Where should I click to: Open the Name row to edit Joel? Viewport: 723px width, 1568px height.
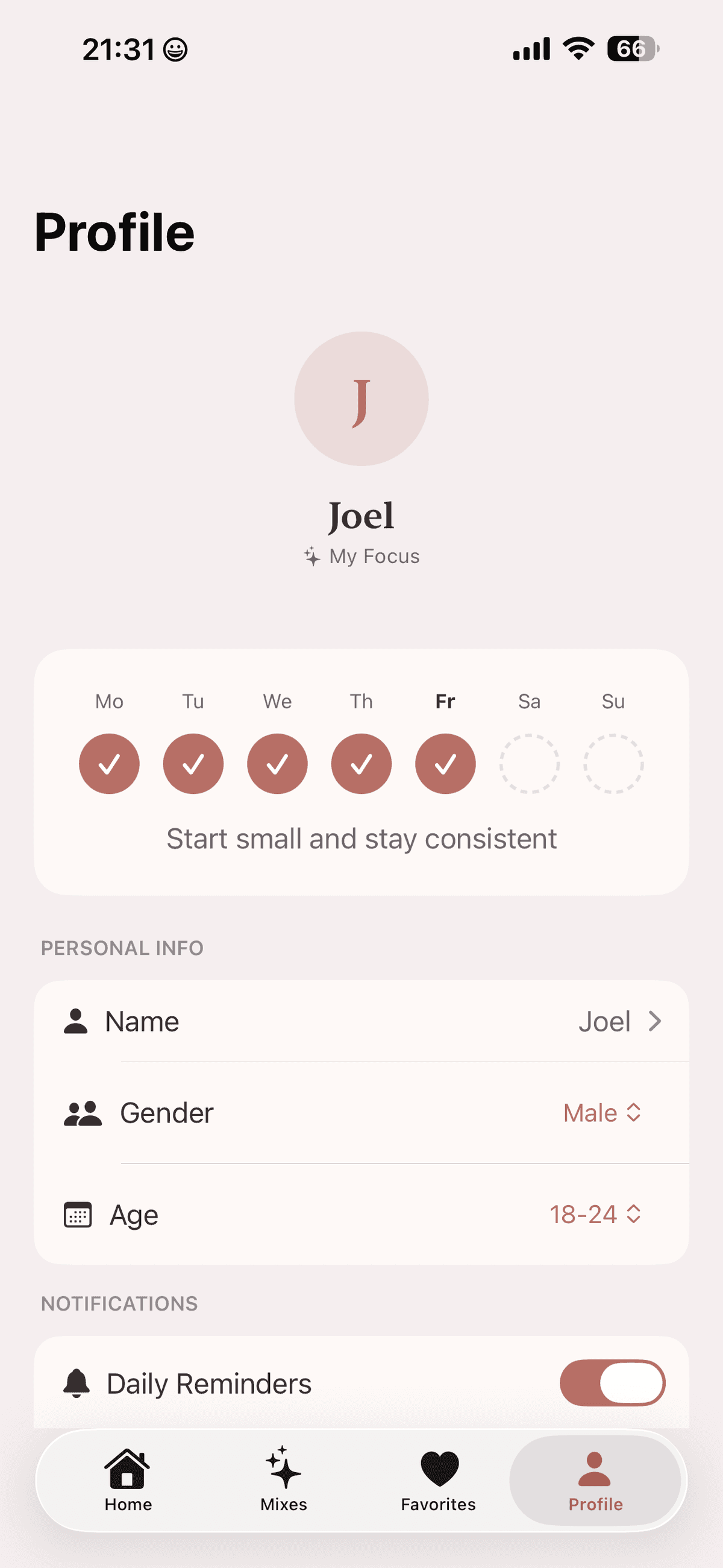[361, 1021]
